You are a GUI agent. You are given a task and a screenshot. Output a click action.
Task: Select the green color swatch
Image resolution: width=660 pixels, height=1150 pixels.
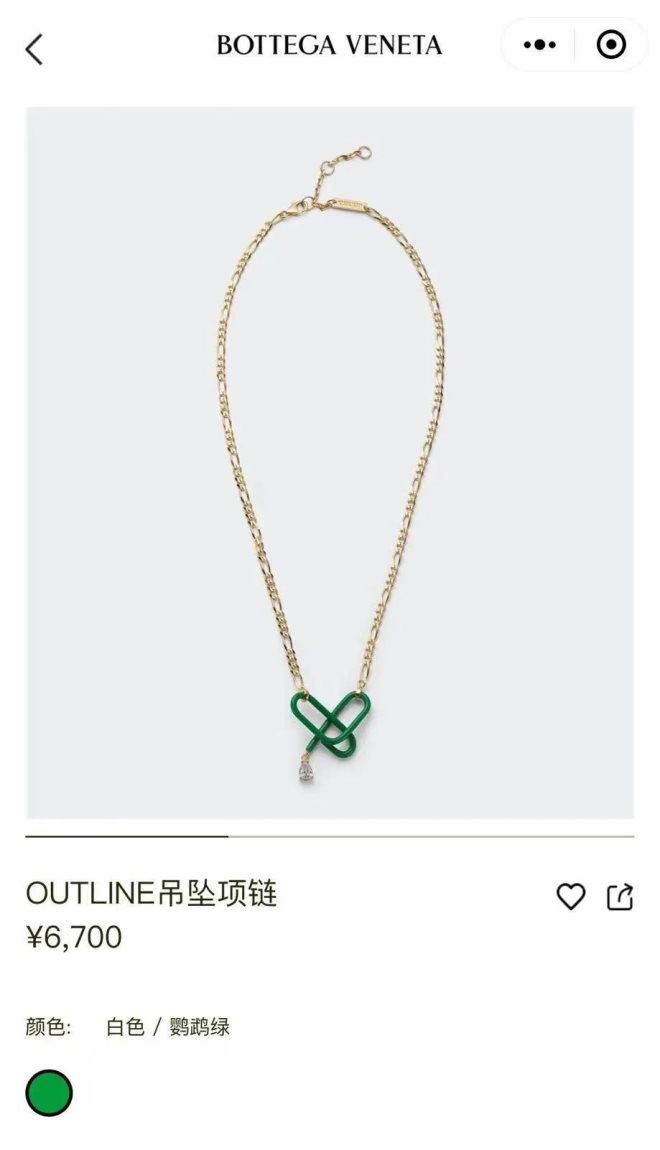[x=49, y=1092]
